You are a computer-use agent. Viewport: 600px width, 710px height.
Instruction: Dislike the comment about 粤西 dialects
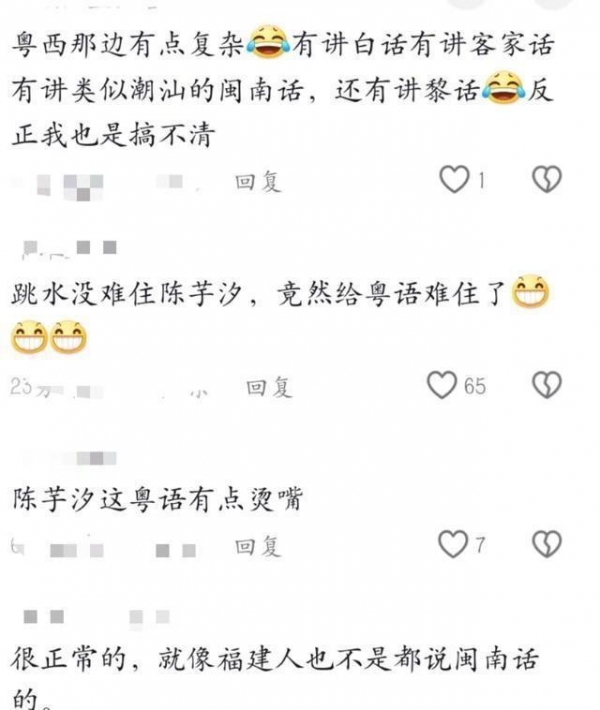tap(545, 180)
